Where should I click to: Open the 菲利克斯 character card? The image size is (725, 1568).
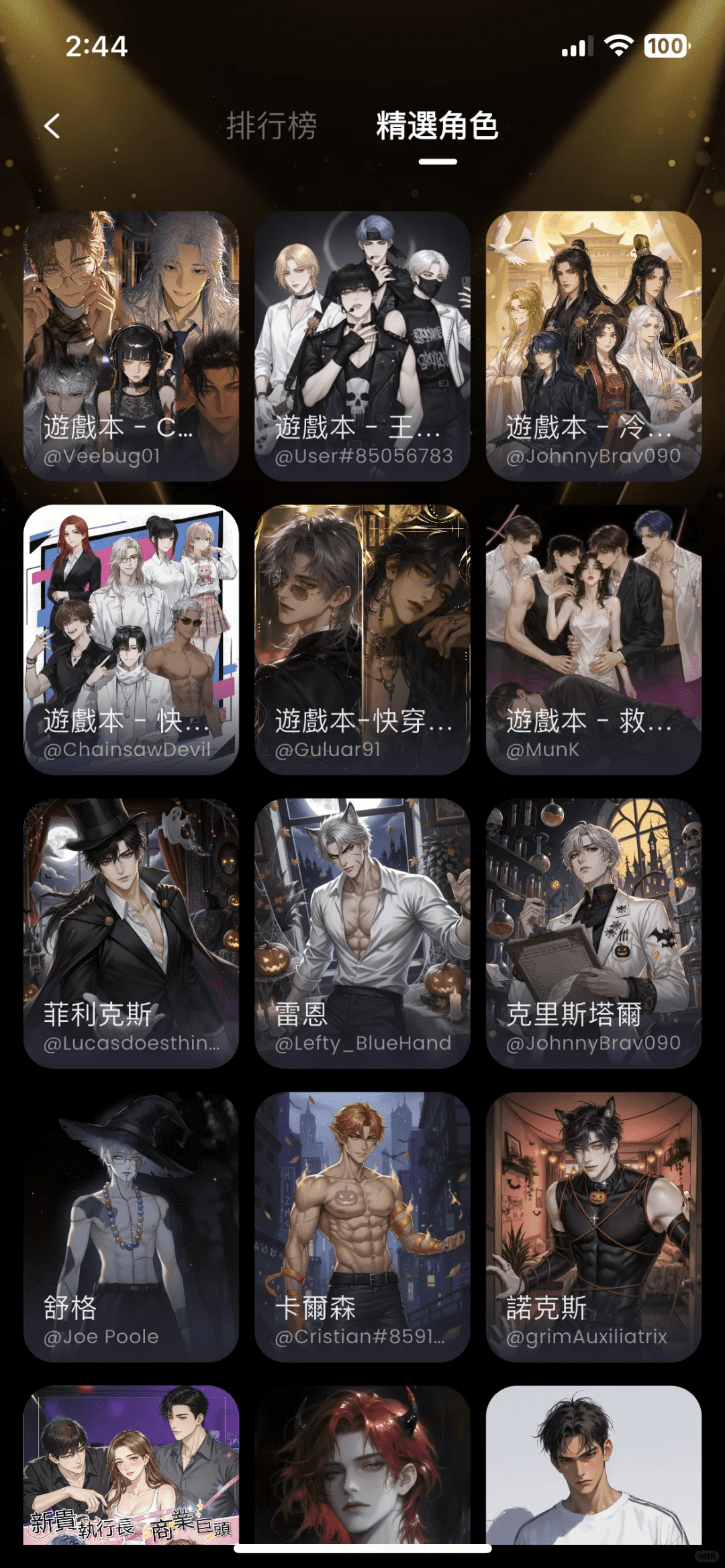point(131,933)
